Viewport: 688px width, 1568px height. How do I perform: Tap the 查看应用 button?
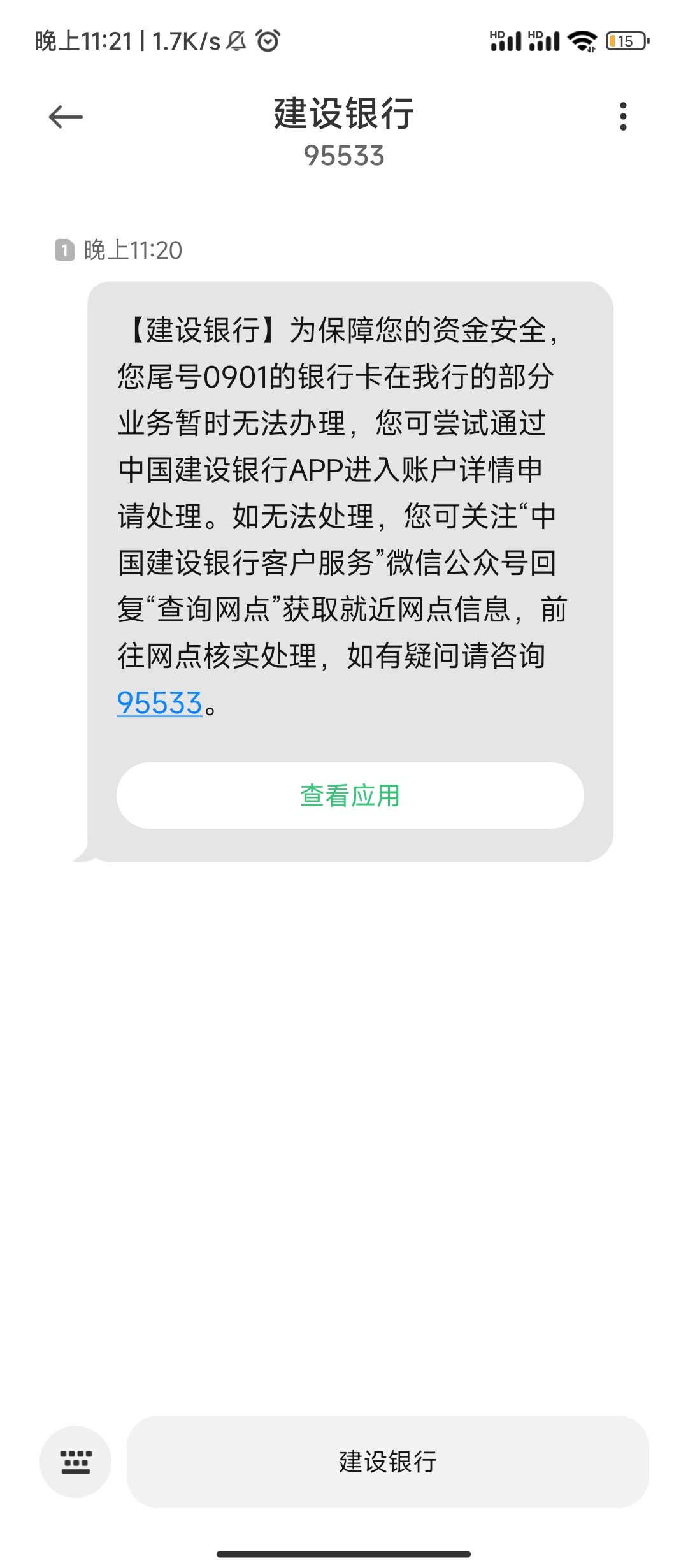350,795
